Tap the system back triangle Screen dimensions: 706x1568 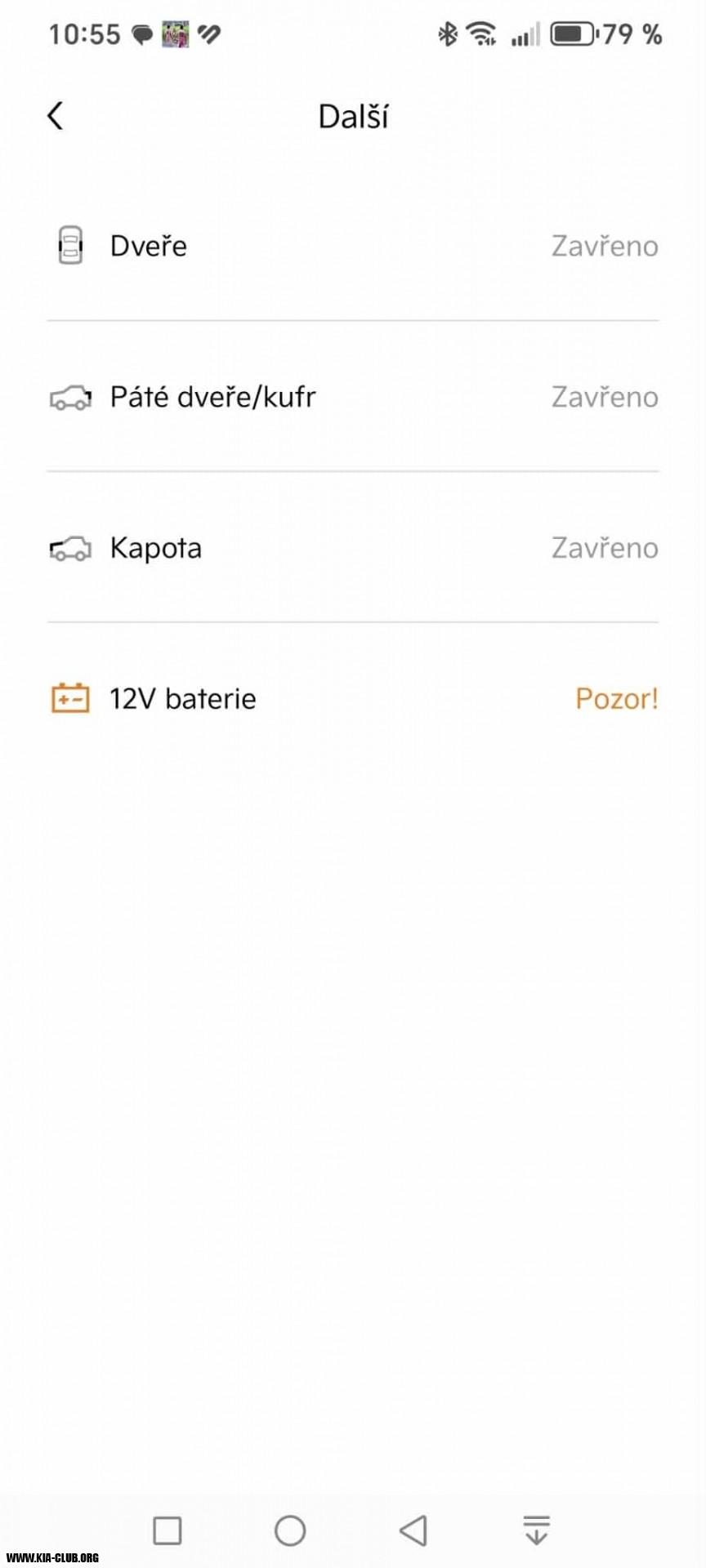coord(413,1530)
